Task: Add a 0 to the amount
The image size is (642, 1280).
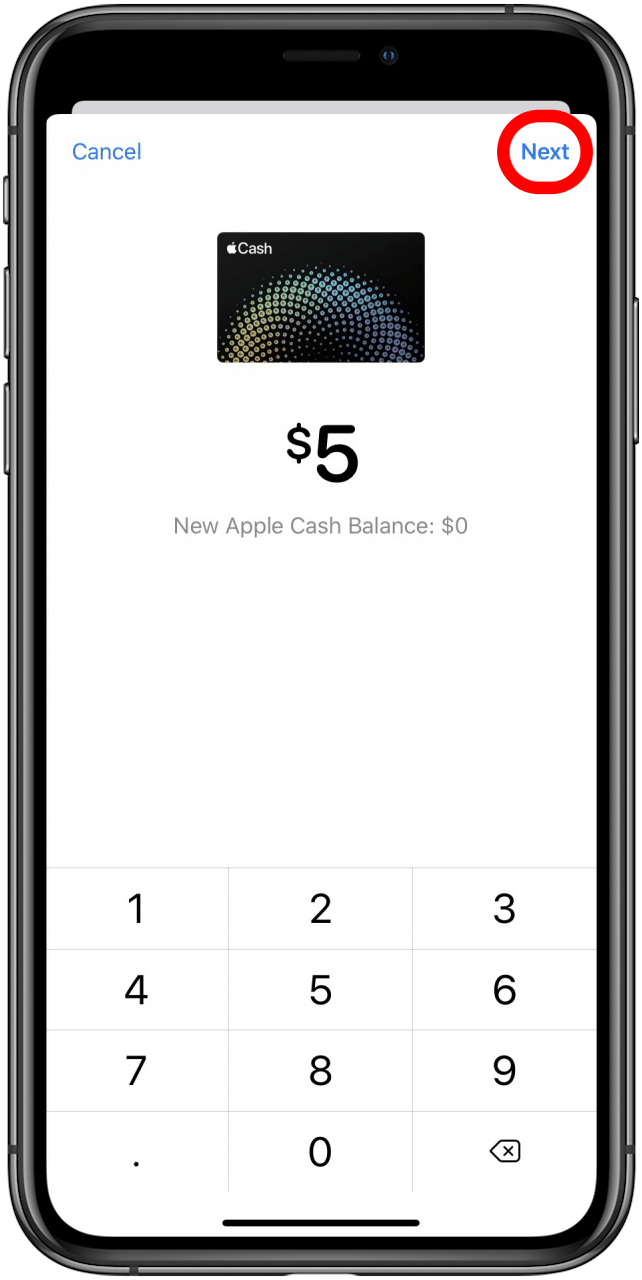Action: tap(320, 1152)
